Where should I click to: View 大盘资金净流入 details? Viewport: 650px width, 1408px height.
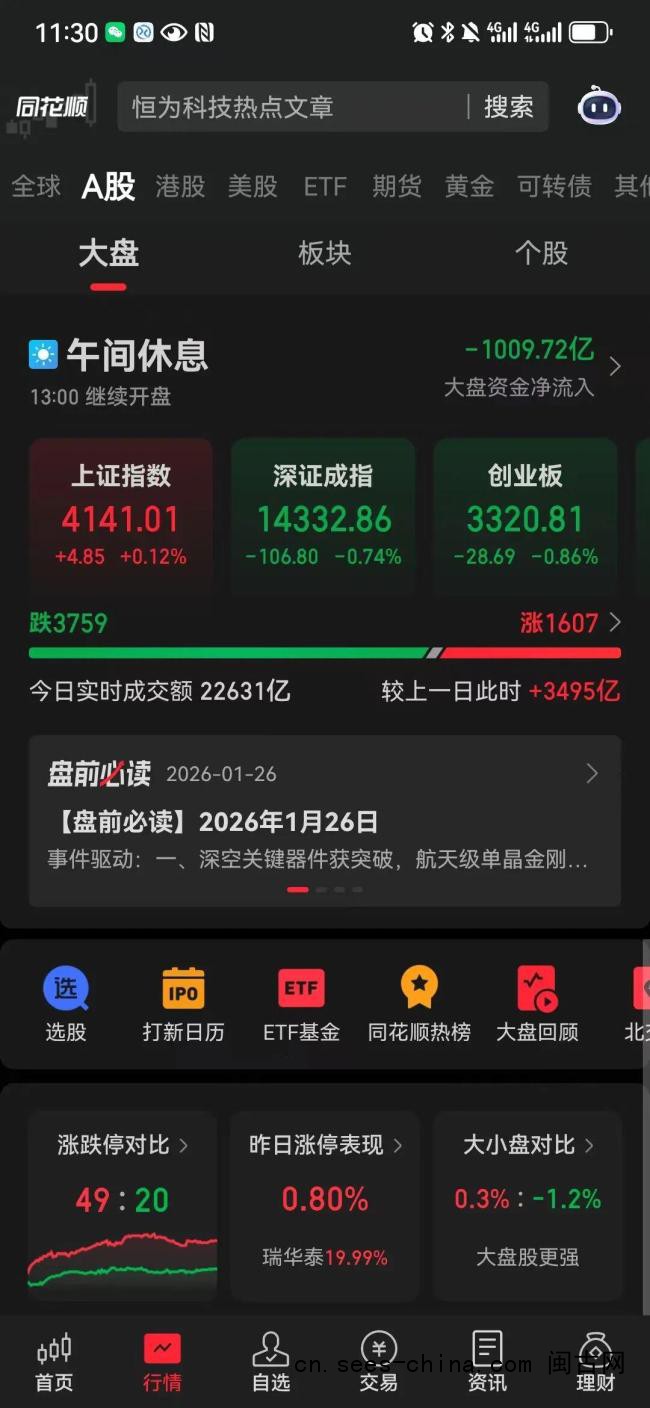pyautogui.click(x=532, y=367)
